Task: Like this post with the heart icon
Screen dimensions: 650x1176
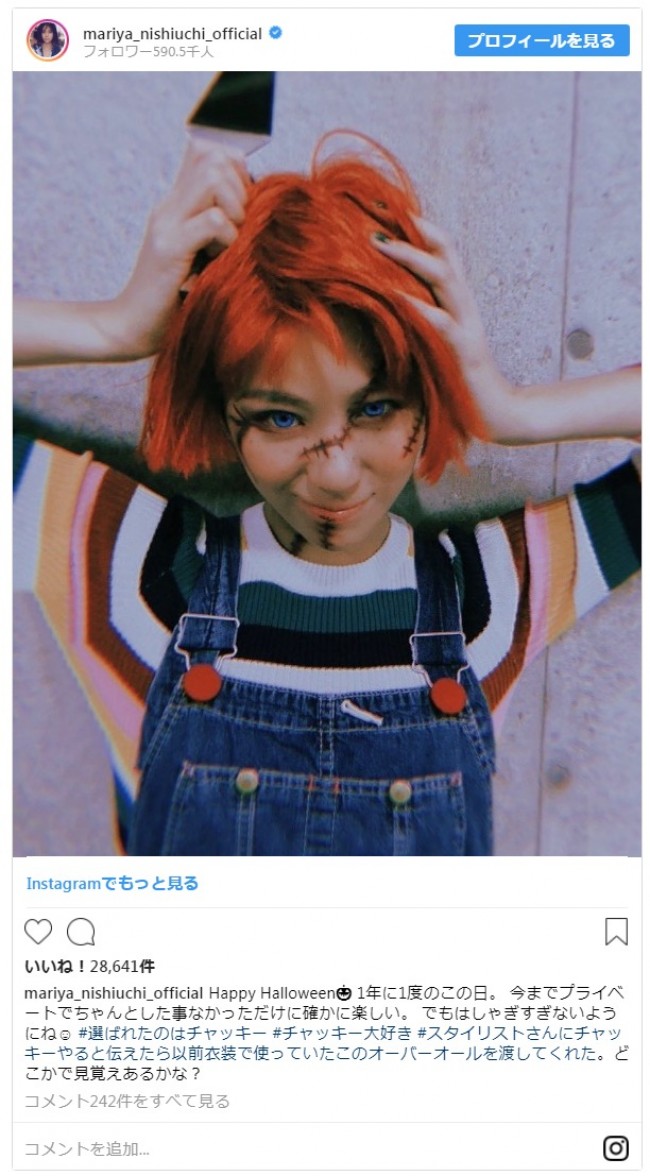Action: (x=38, y=932)
